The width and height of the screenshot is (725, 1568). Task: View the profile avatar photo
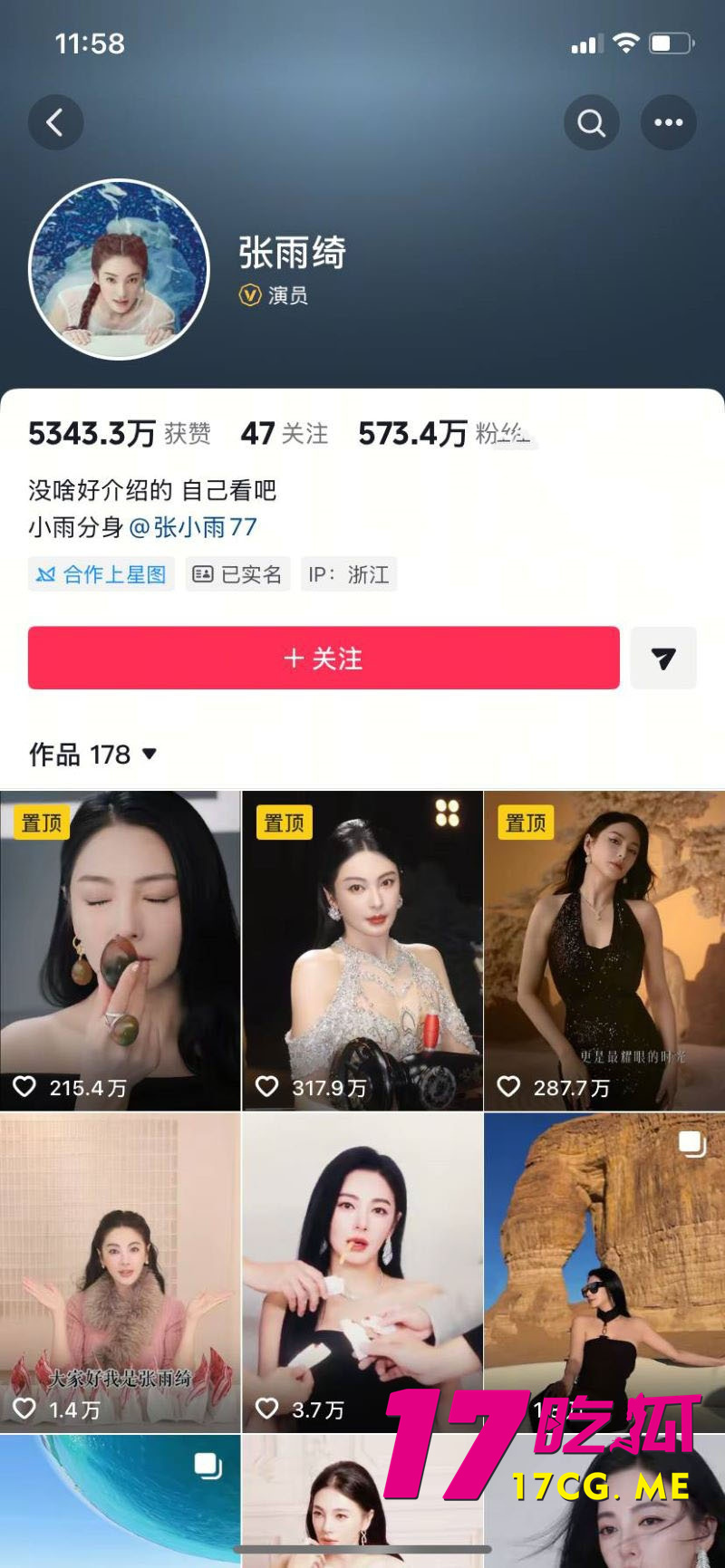[x=119, y=269]
